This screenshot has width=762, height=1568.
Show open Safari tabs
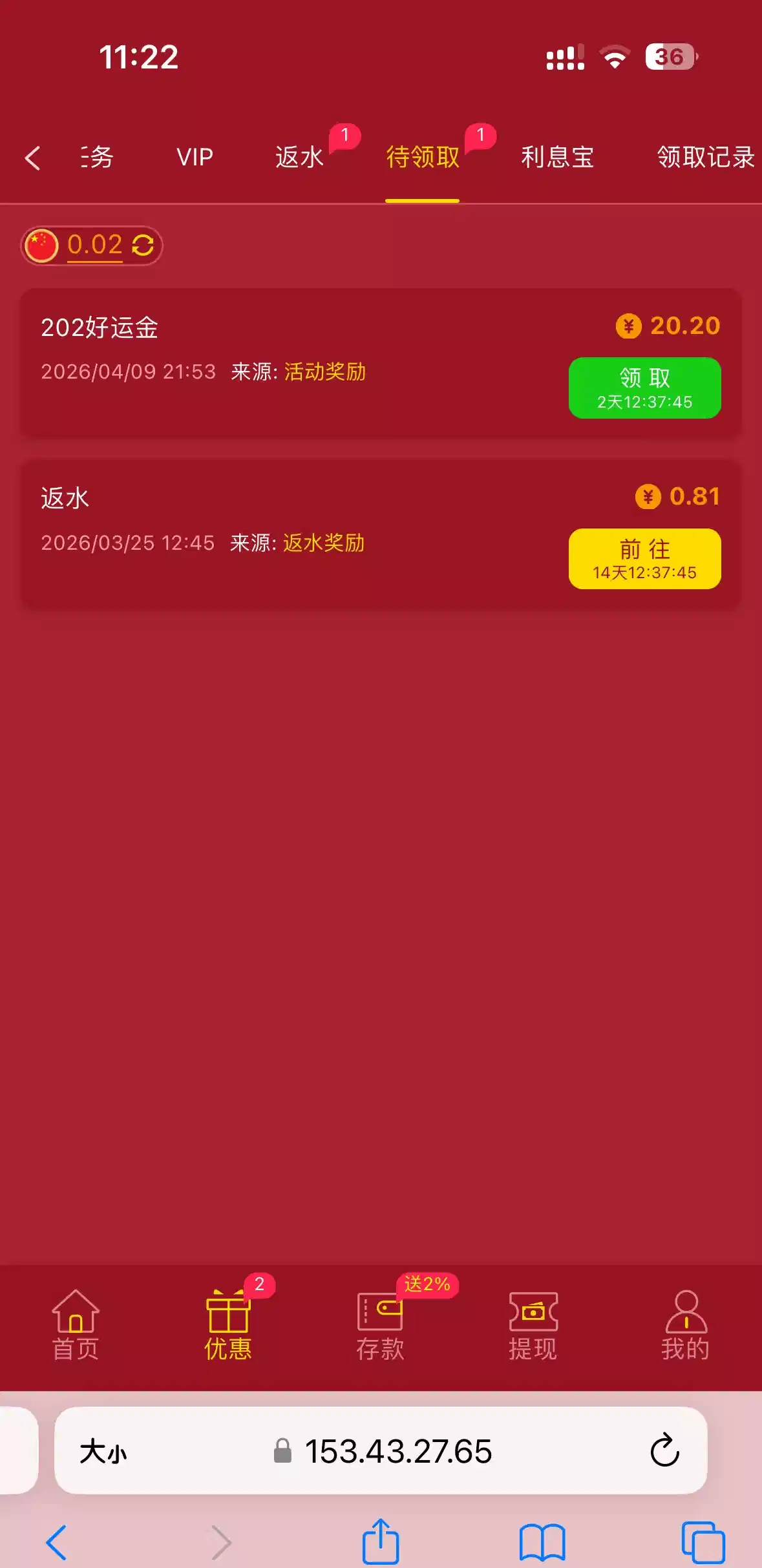(x=703, y=1542)
